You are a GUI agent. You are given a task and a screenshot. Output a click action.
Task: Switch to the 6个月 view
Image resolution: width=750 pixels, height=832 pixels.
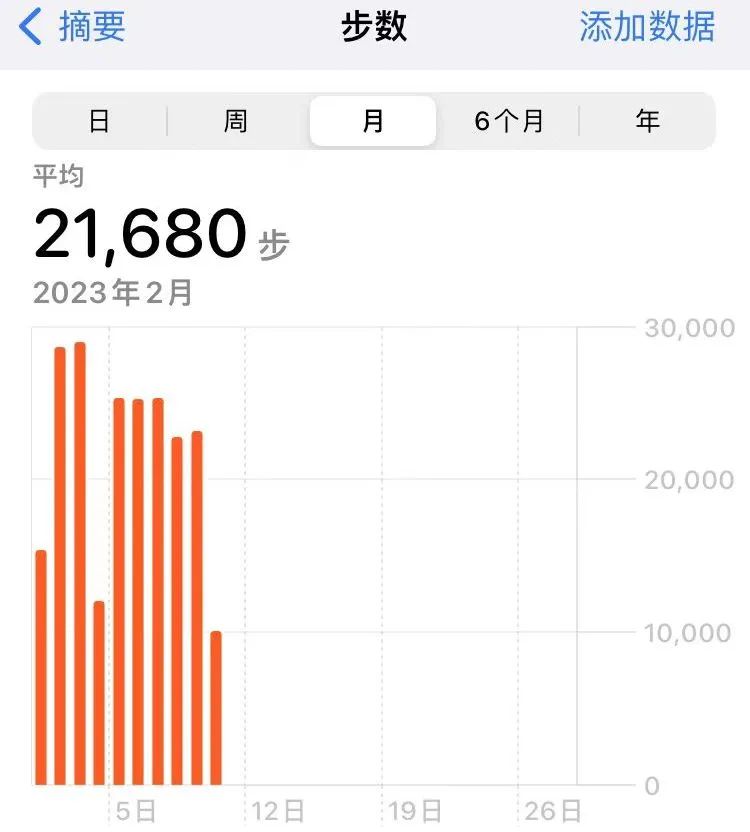[509, 122]
